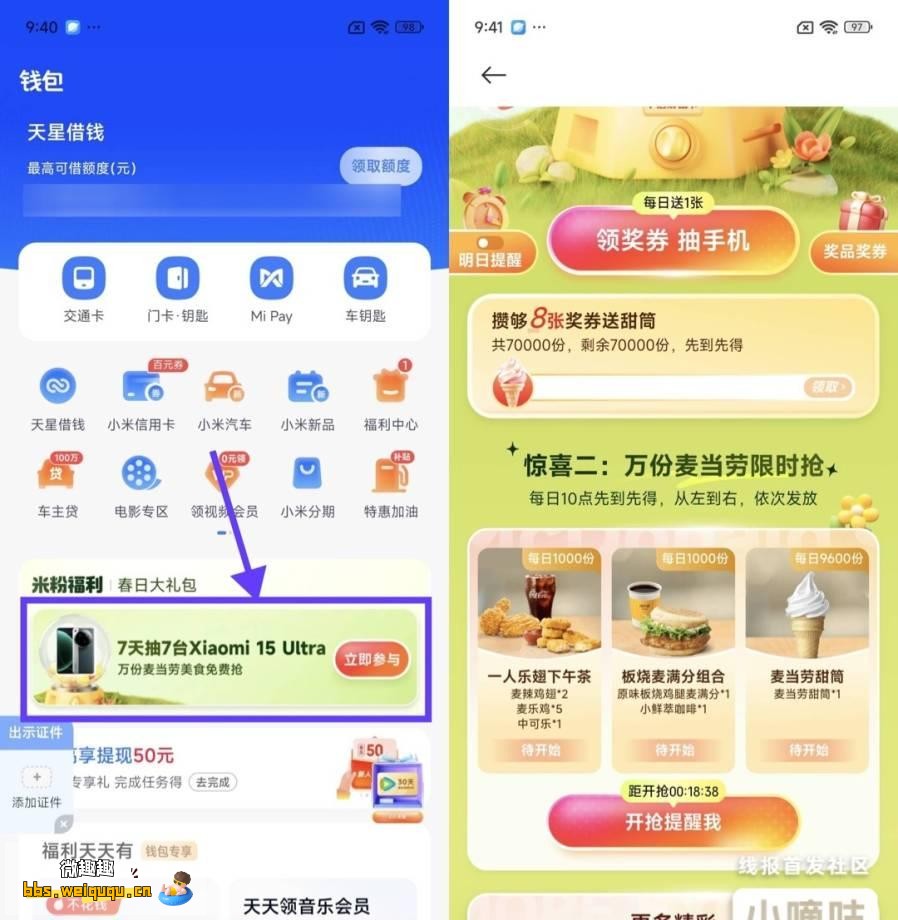The image size is (898, 920).
Task: Tap 领奖券 抽手机 button
Action: 672,241
